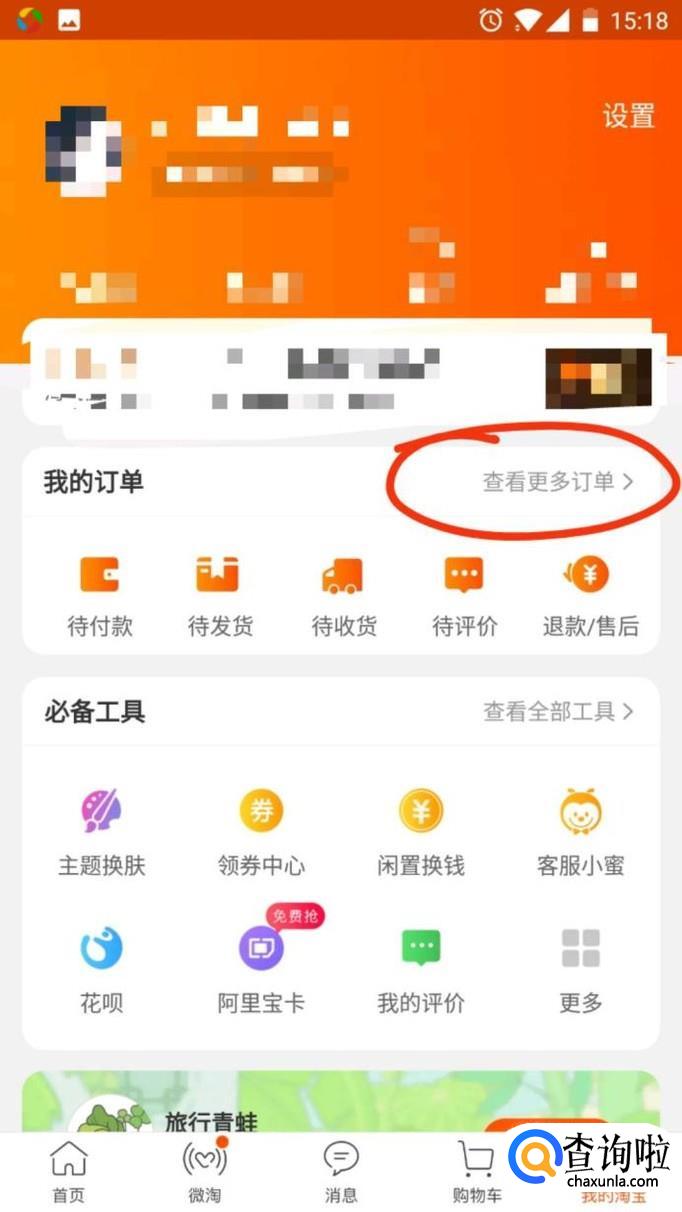682x1212 pixels.
Task: Open 退款/售后 section
Action: tap(590, 595)
